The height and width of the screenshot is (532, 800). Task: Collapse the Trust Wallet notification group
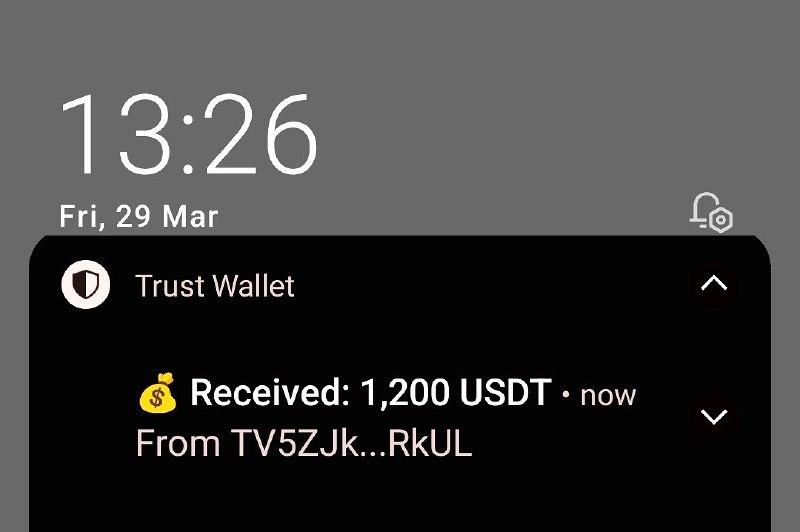[x=714, y=284]
